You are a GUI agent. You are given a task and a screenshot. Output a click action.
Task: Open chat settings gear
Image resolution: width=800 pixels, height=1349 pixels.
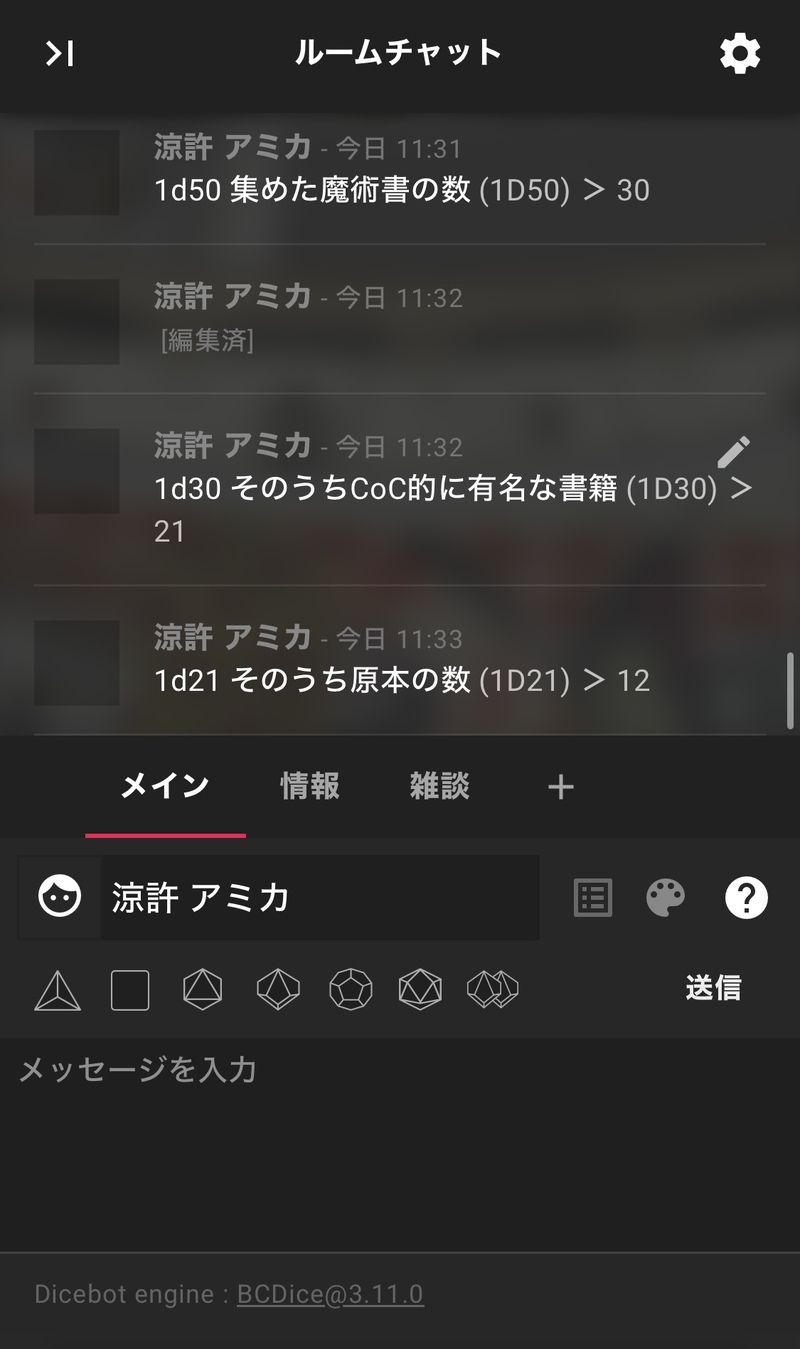coord(740,54)
